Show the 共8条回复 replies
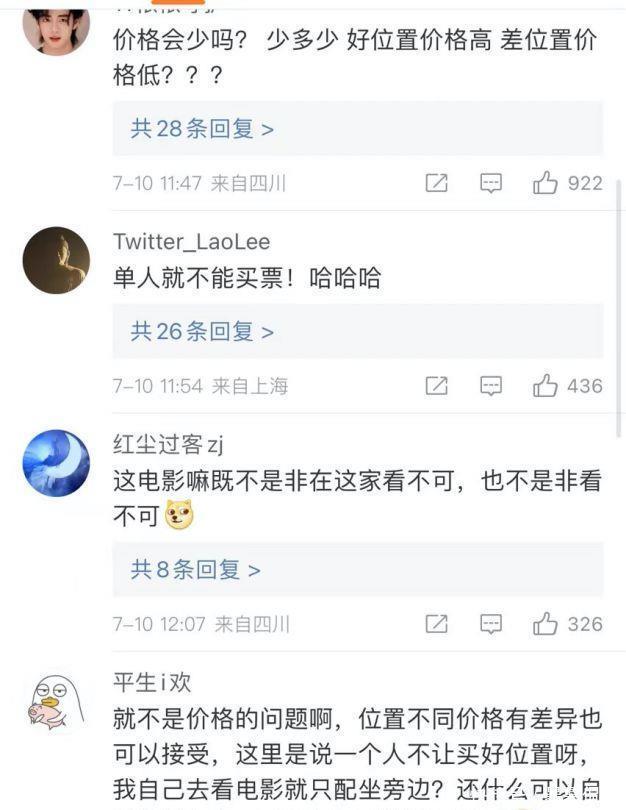The image size is (626, 810). pyautogui.click(x=196, y=570)
